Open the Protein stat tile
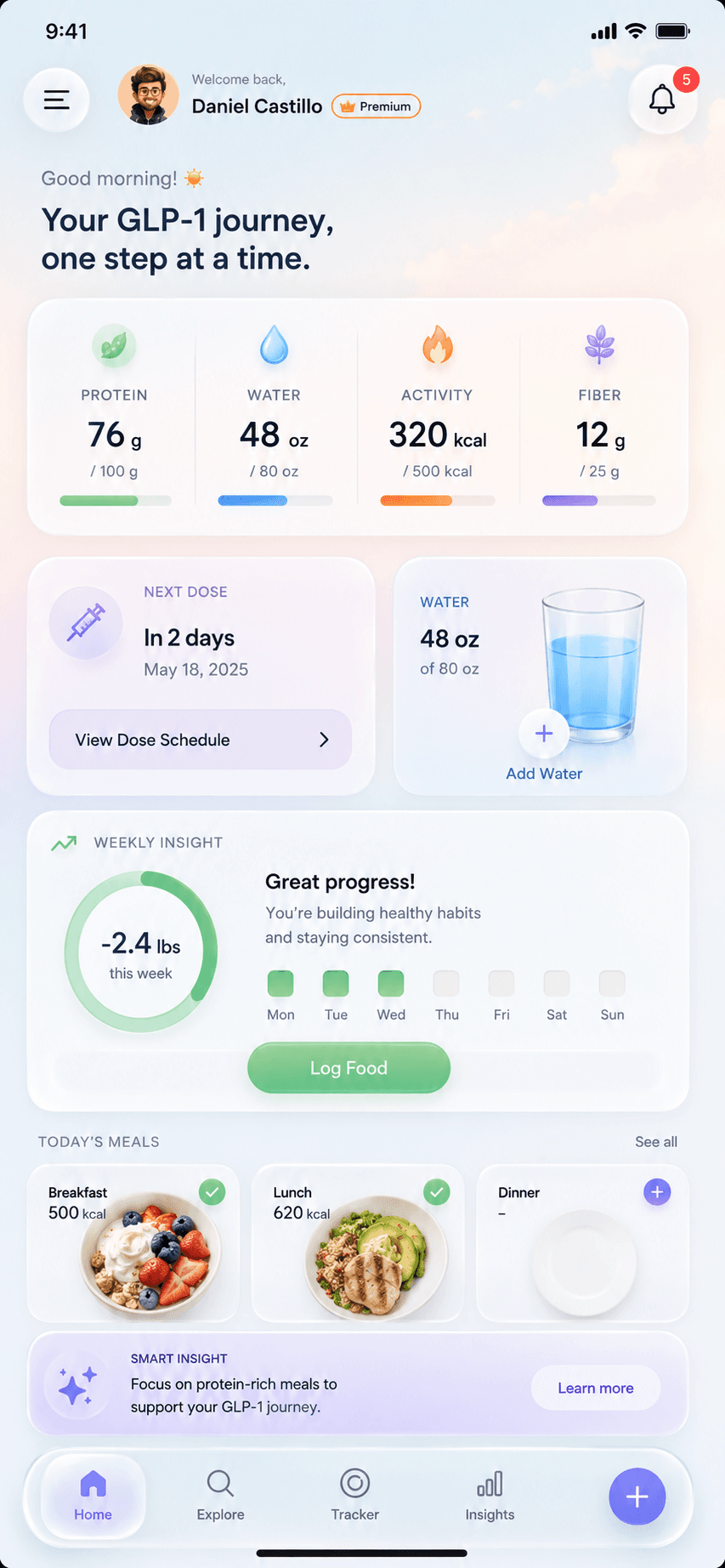This screenshot has height=1568, width=725. click(115, 417)
